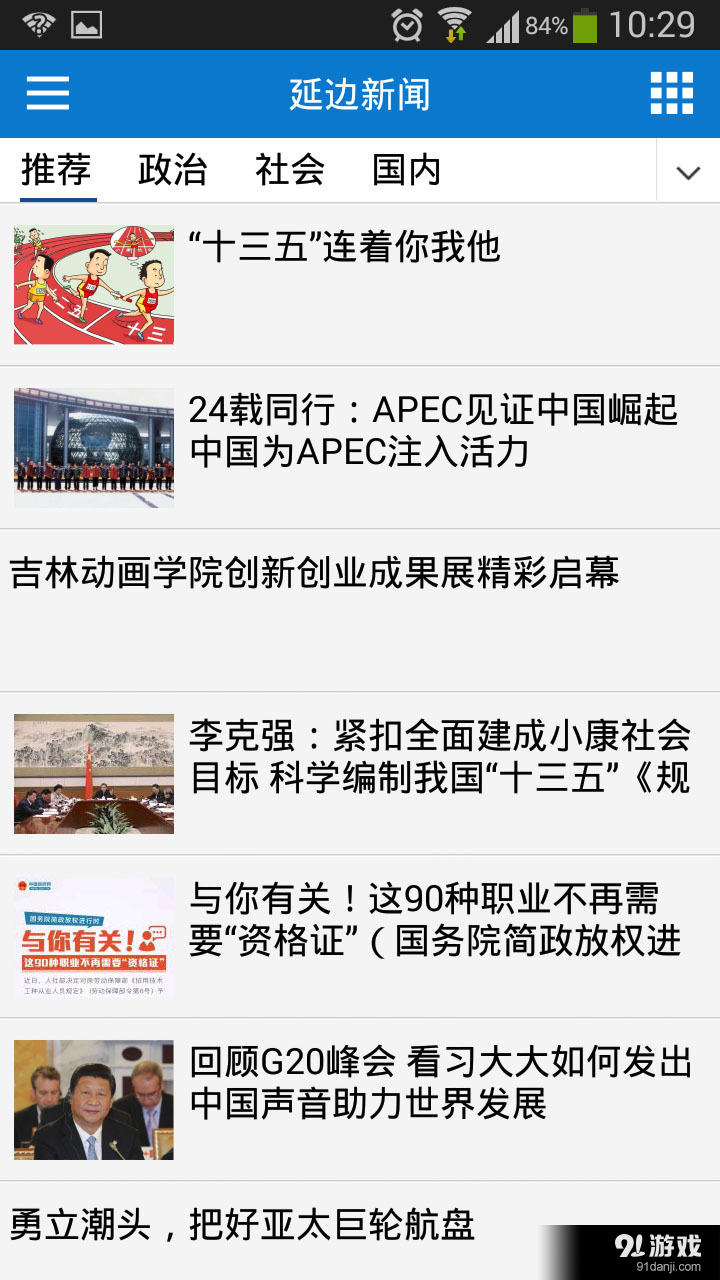Screen dimensions: 720x1280
Task: Open the grid menu icon
Action: [671, 94]
